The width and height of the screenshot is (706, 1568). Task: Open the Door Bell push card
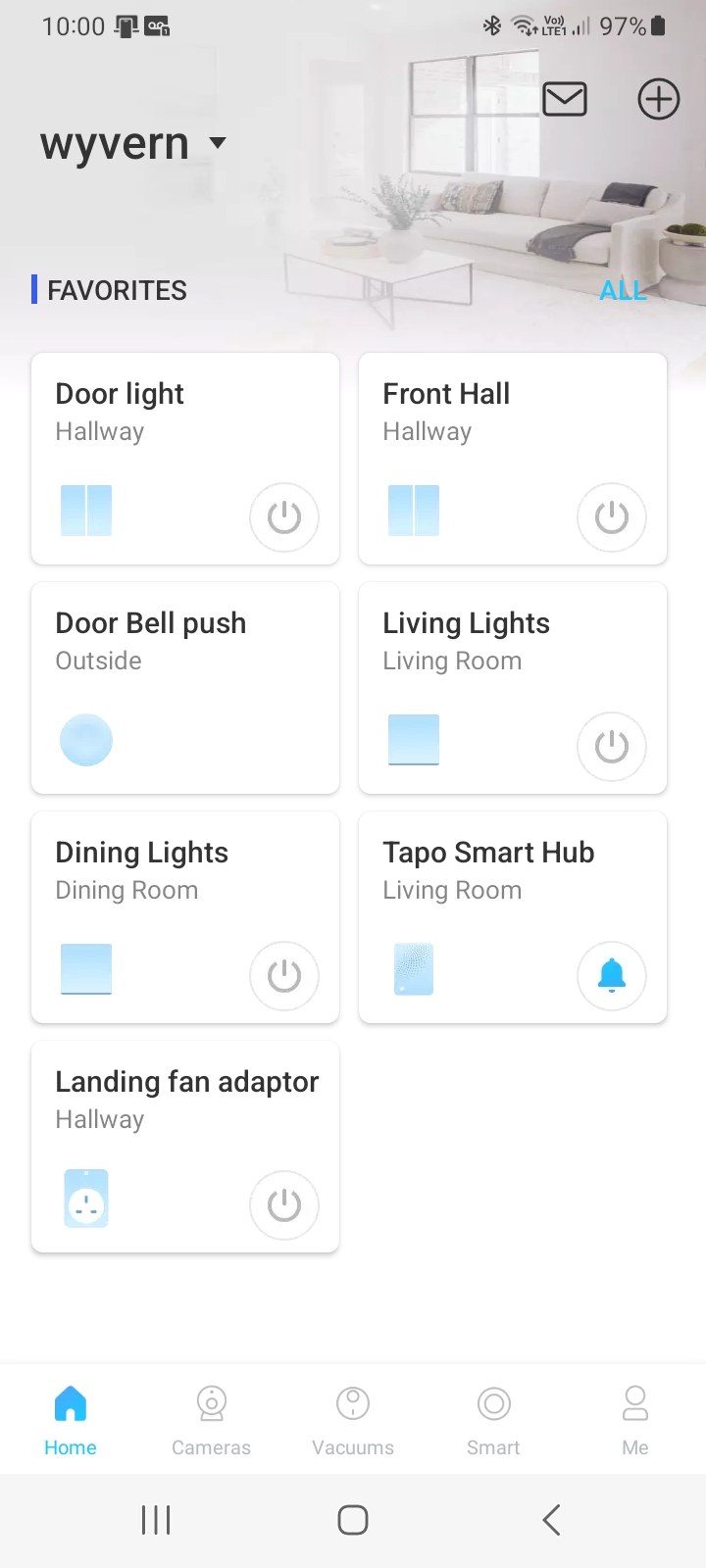185,686
